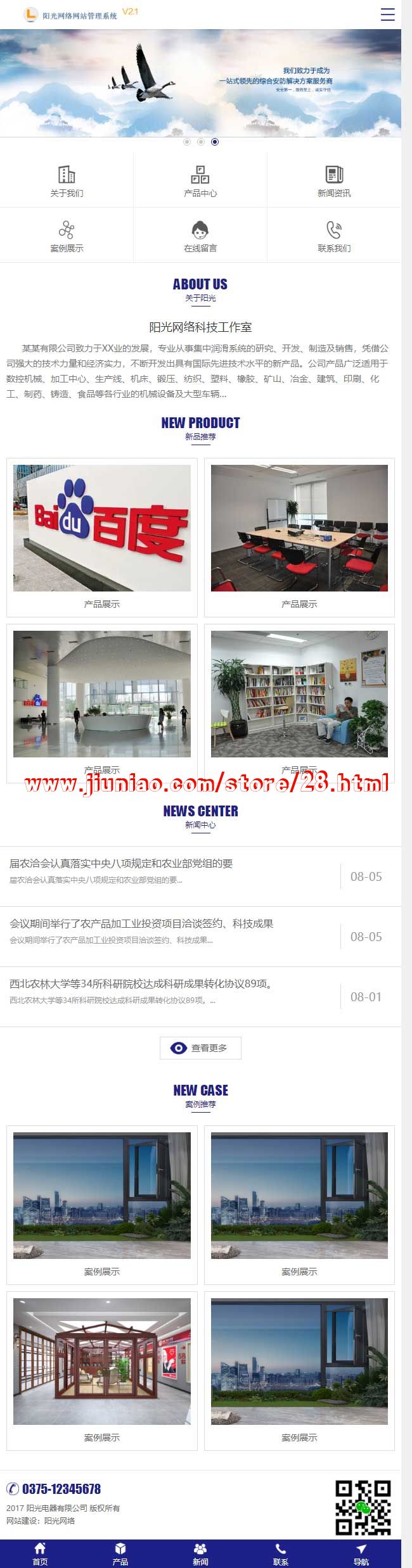Switch to the 联系 bottom tab
Screen dimensions: 412x1568
[x=281, y=1554]
